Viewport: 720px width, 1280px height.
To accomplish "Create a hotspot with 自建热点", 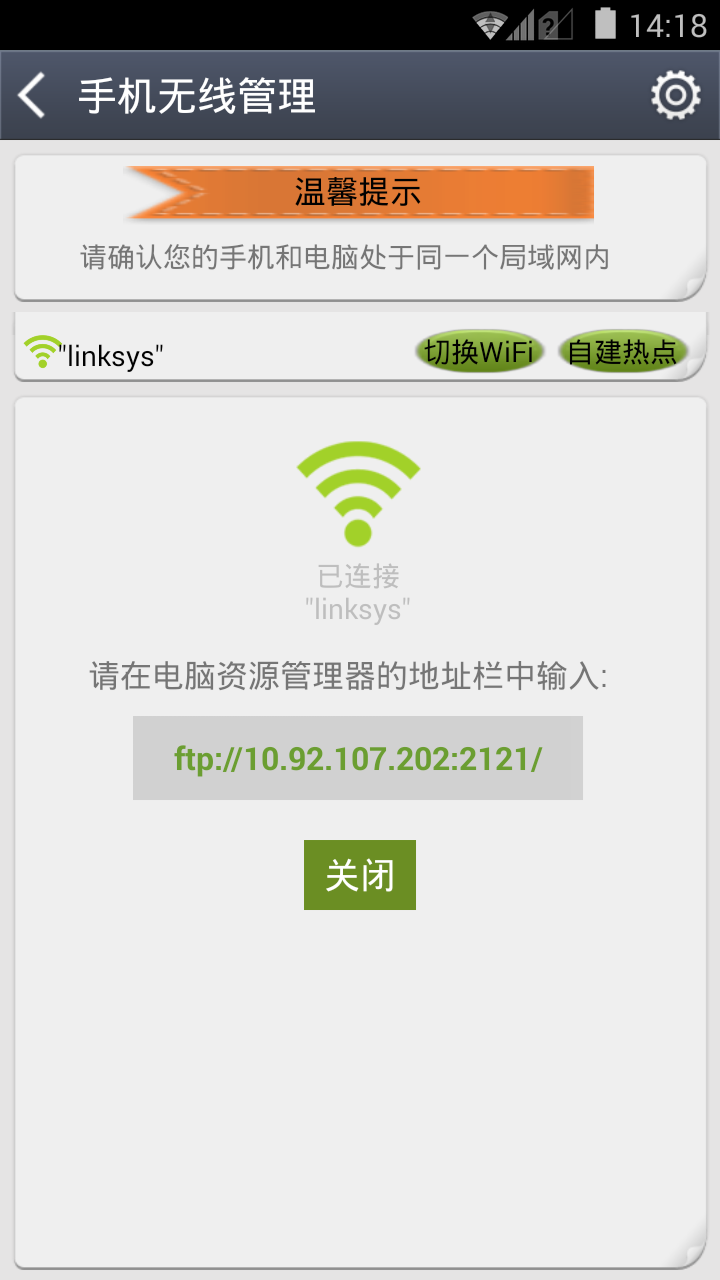I will point(622,352).
